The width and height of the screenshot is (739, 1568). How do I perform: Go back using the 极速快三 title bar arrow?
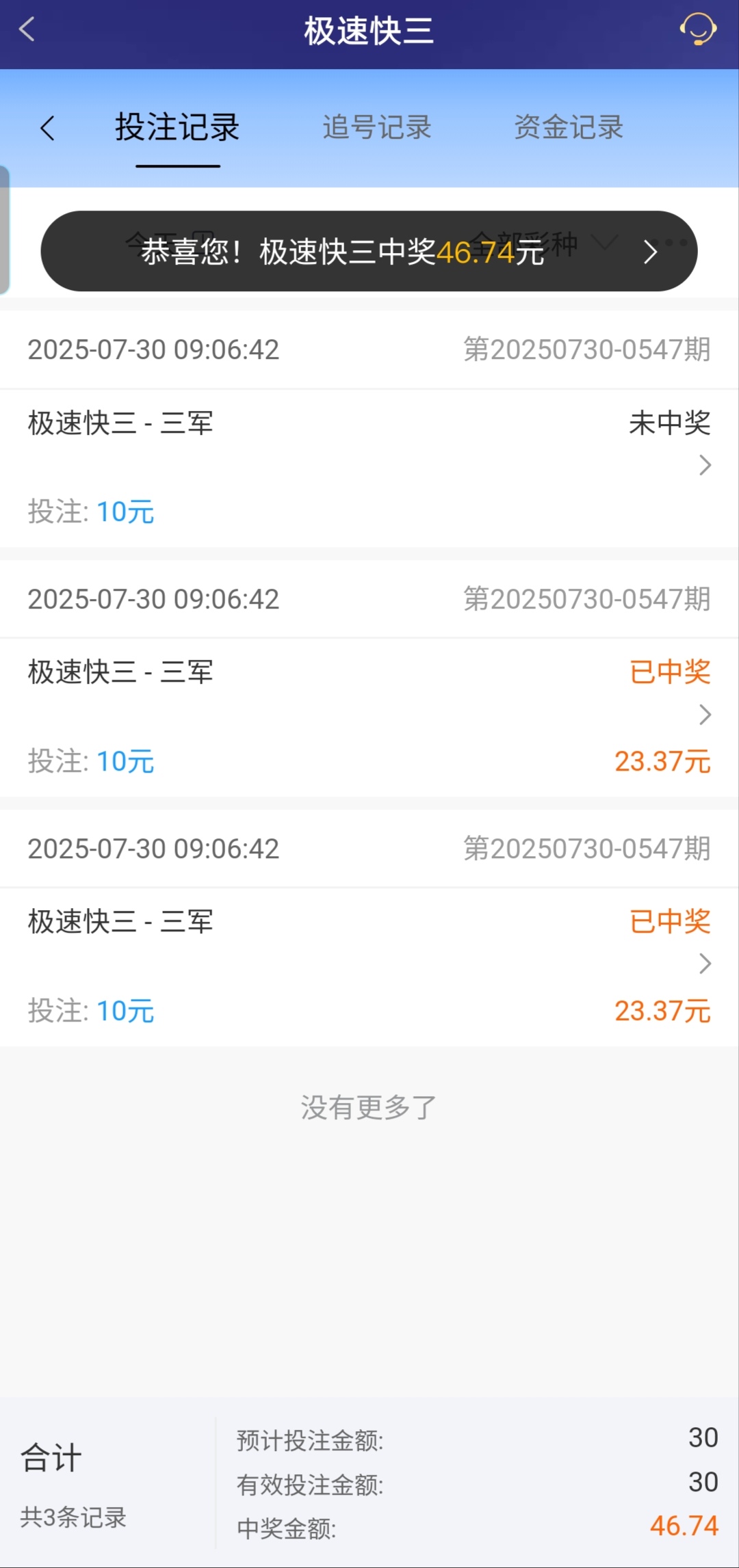pos(27,29)
